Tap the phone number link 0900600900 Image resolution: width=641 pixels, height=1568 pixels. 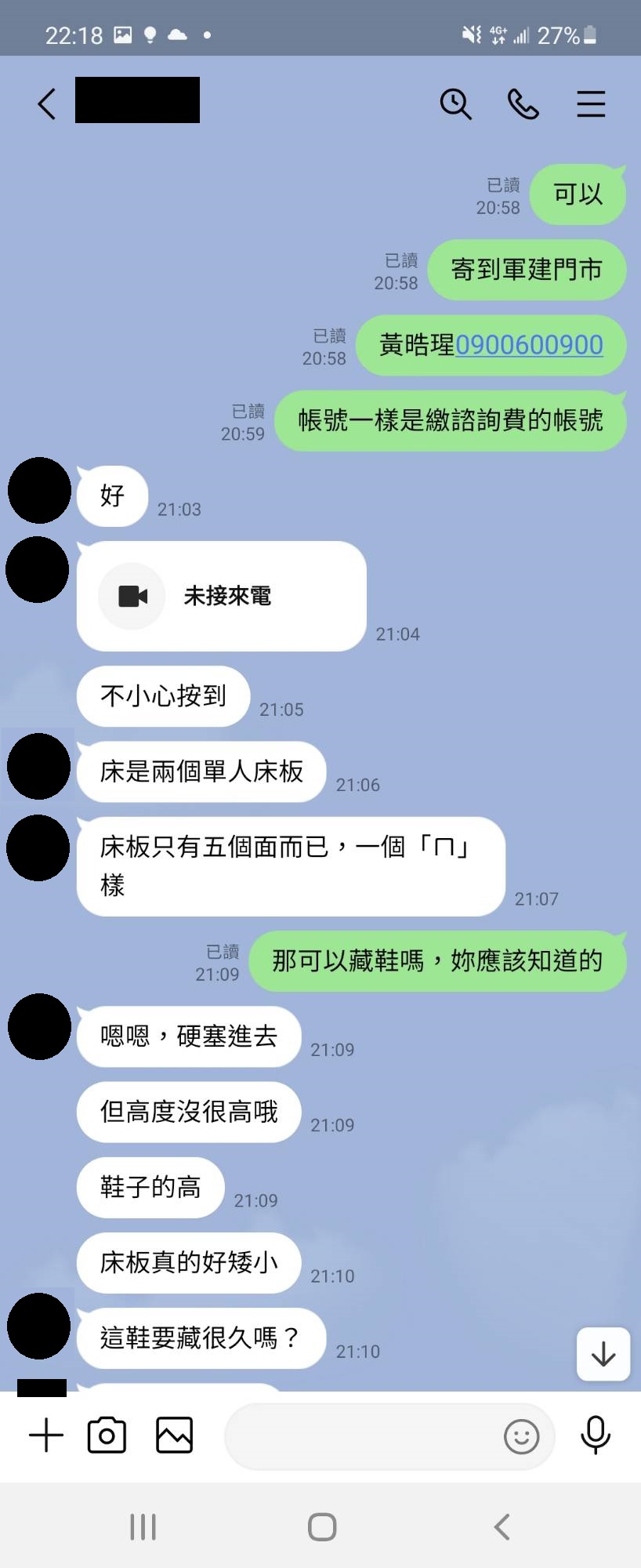point(529,345)
